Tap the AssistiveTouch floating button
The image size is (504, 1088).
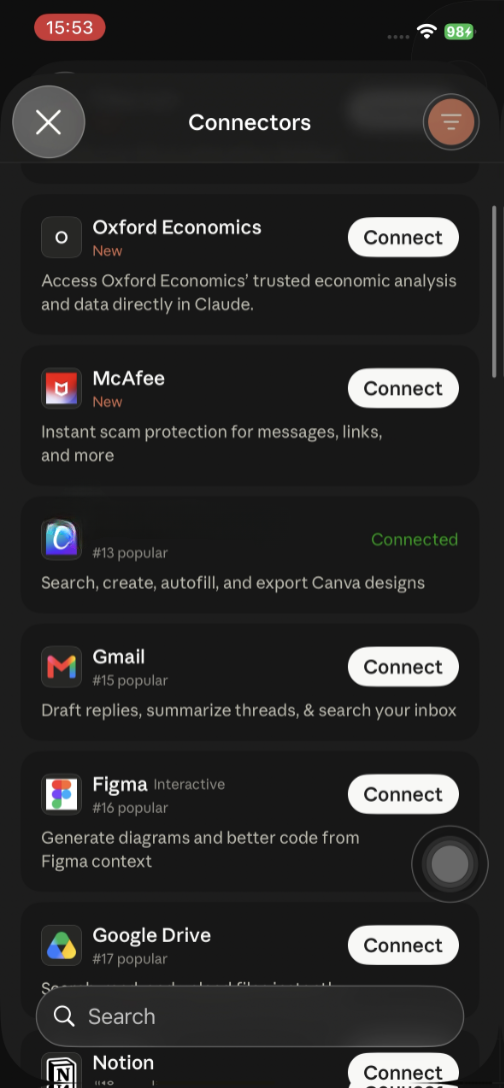pos(450,864)
